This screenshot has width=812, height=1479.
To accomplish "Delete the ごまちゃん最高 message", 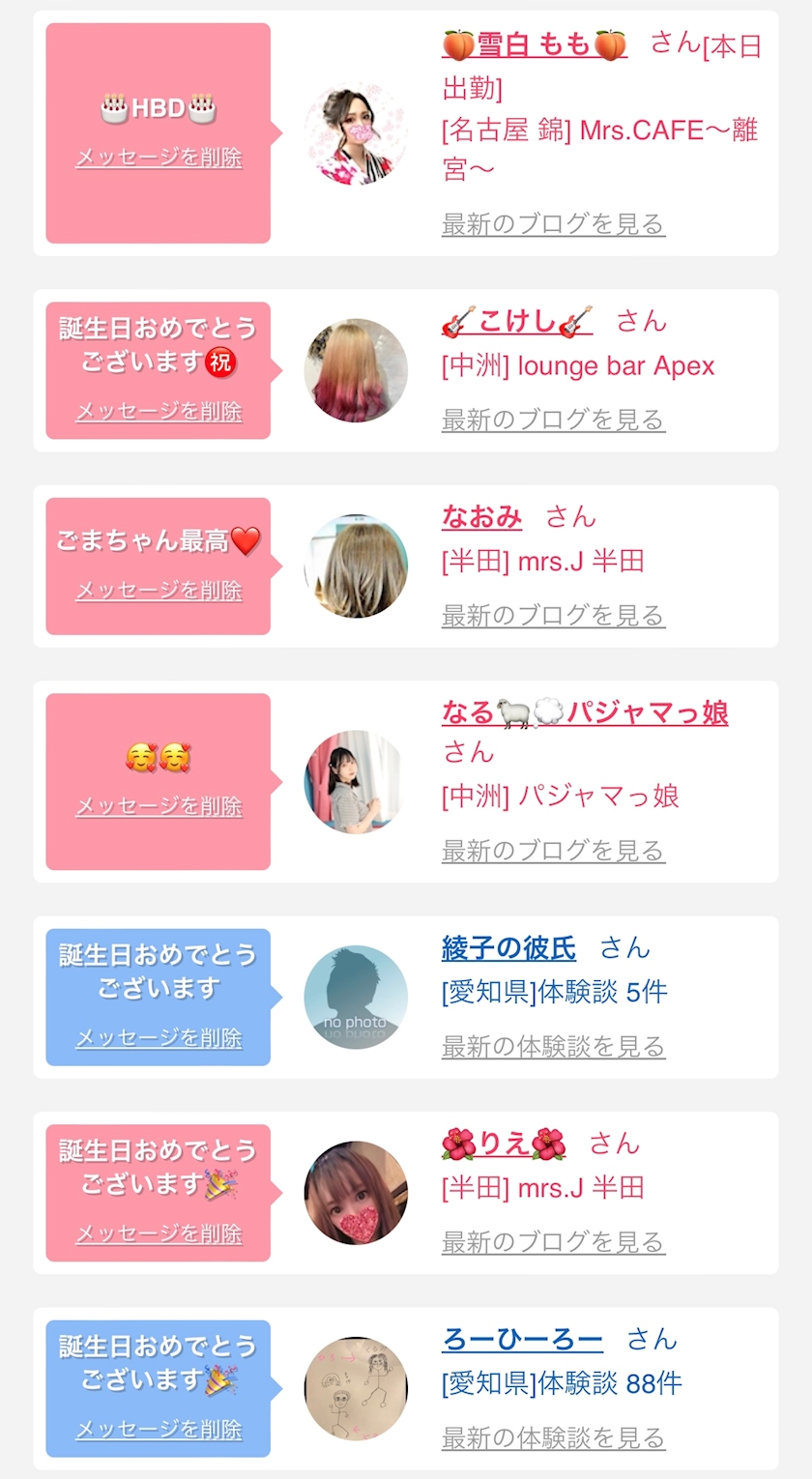I will click(x=159, y=591).
